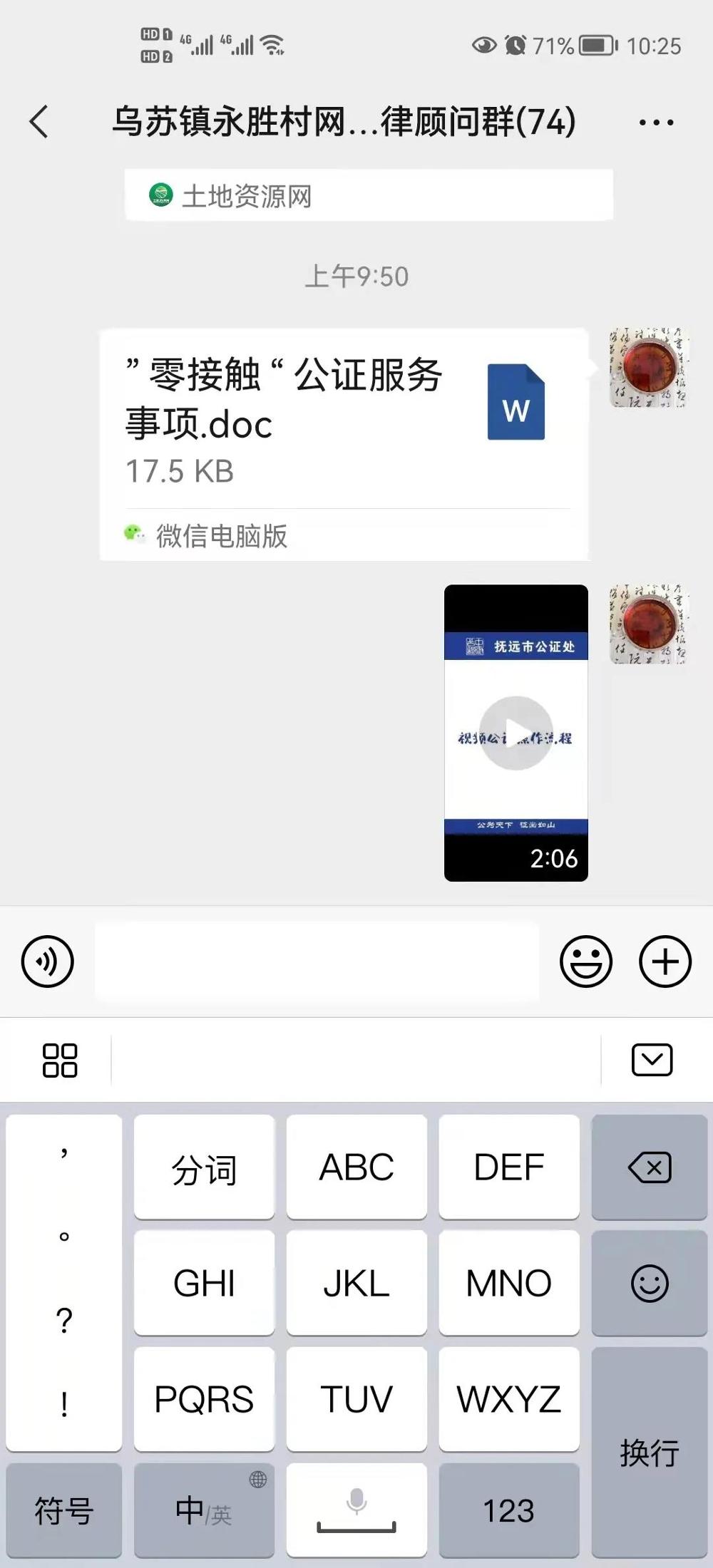
Task: Tap the 分词 key
Action: (204, 1167)
